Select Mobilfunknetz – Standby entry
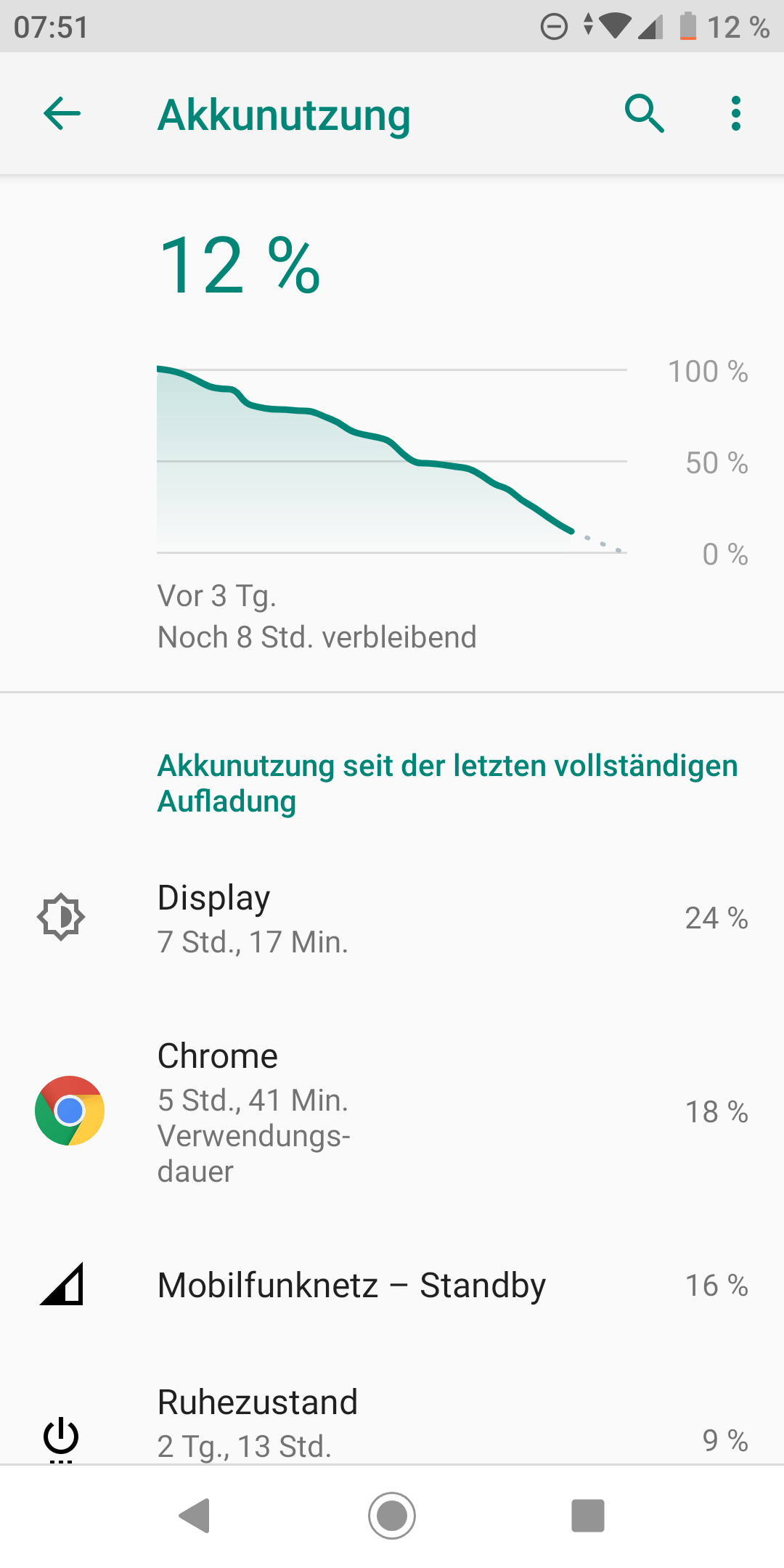 click(392, 1285)
